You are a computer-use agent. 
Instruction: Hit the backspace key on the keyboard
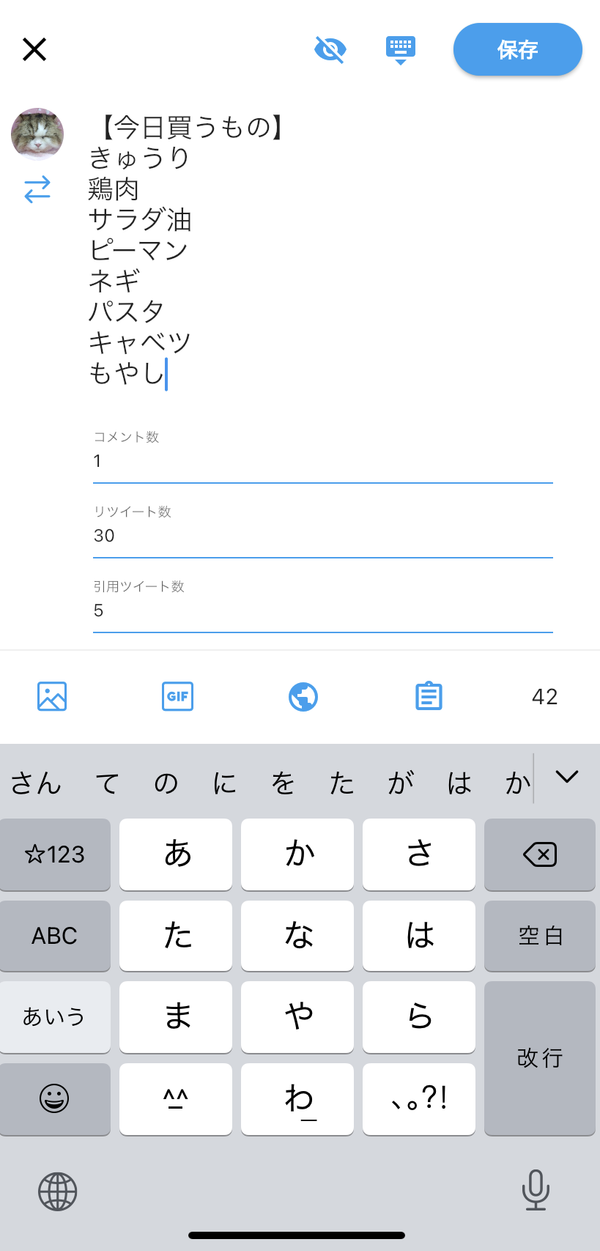click(540, 855)
